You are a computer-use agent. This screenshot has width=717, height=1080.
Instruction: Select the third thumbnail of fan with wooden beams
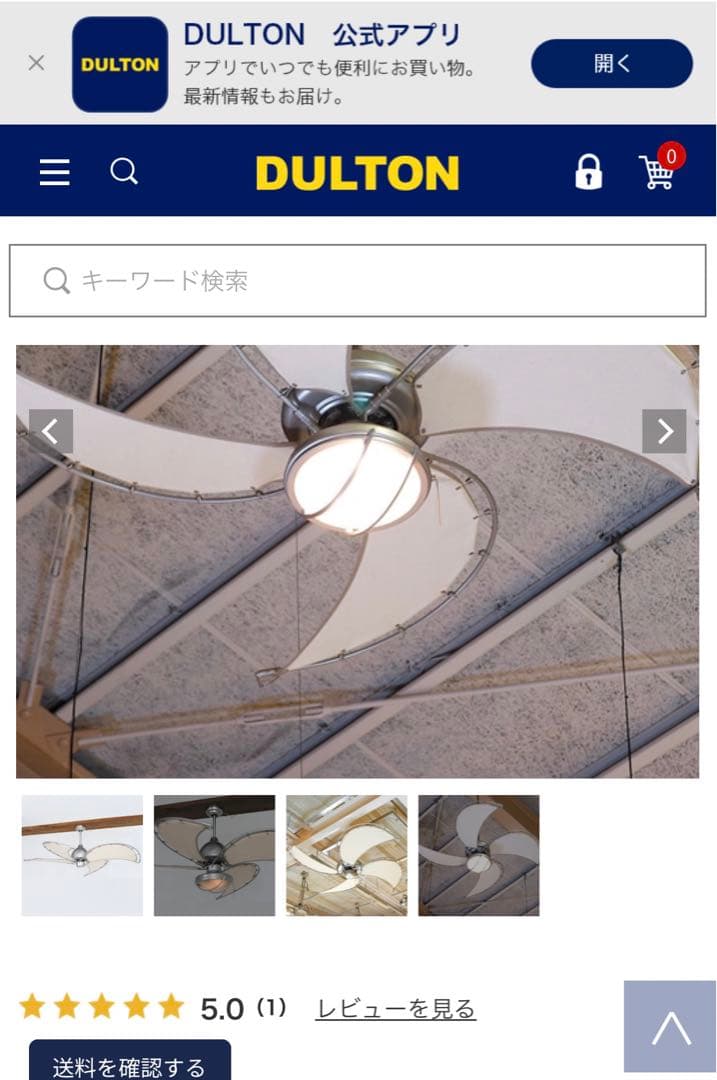tap(346, 855)
